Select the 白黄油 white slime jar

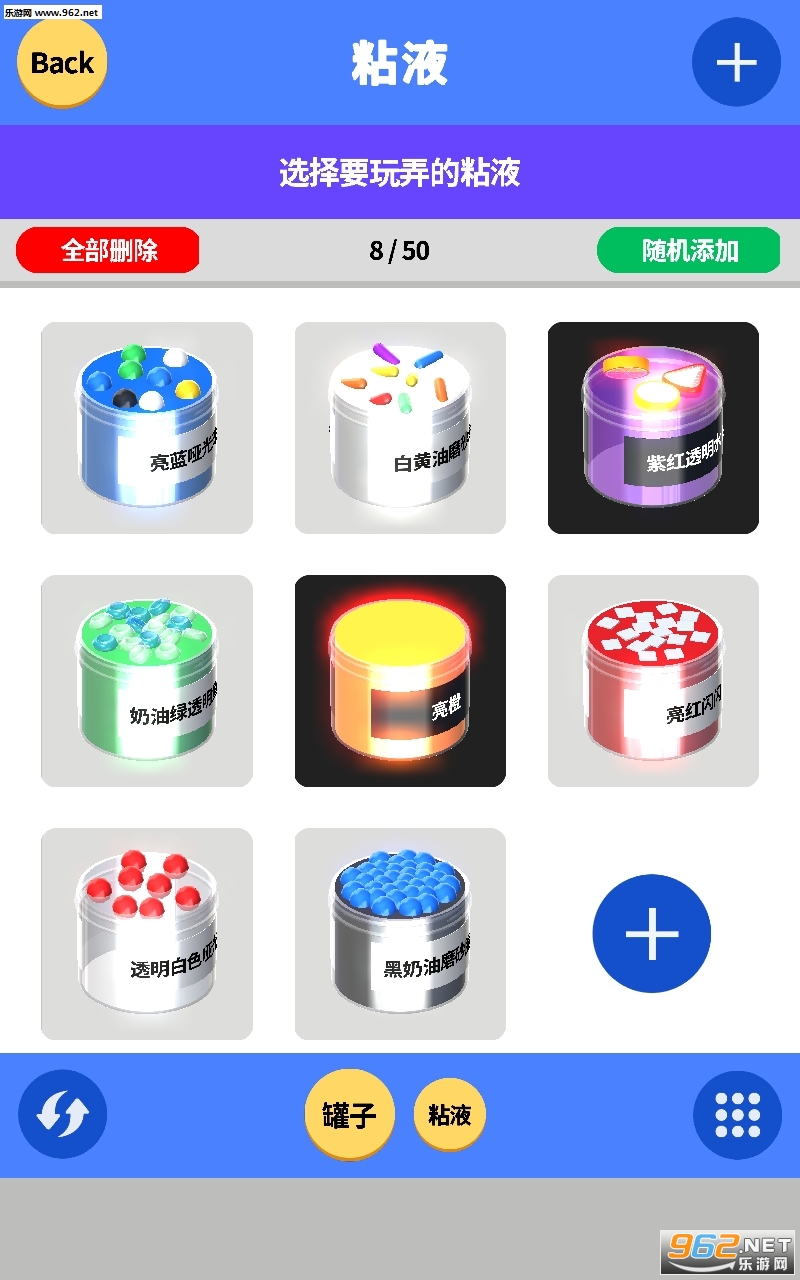[x=400, y=428]
